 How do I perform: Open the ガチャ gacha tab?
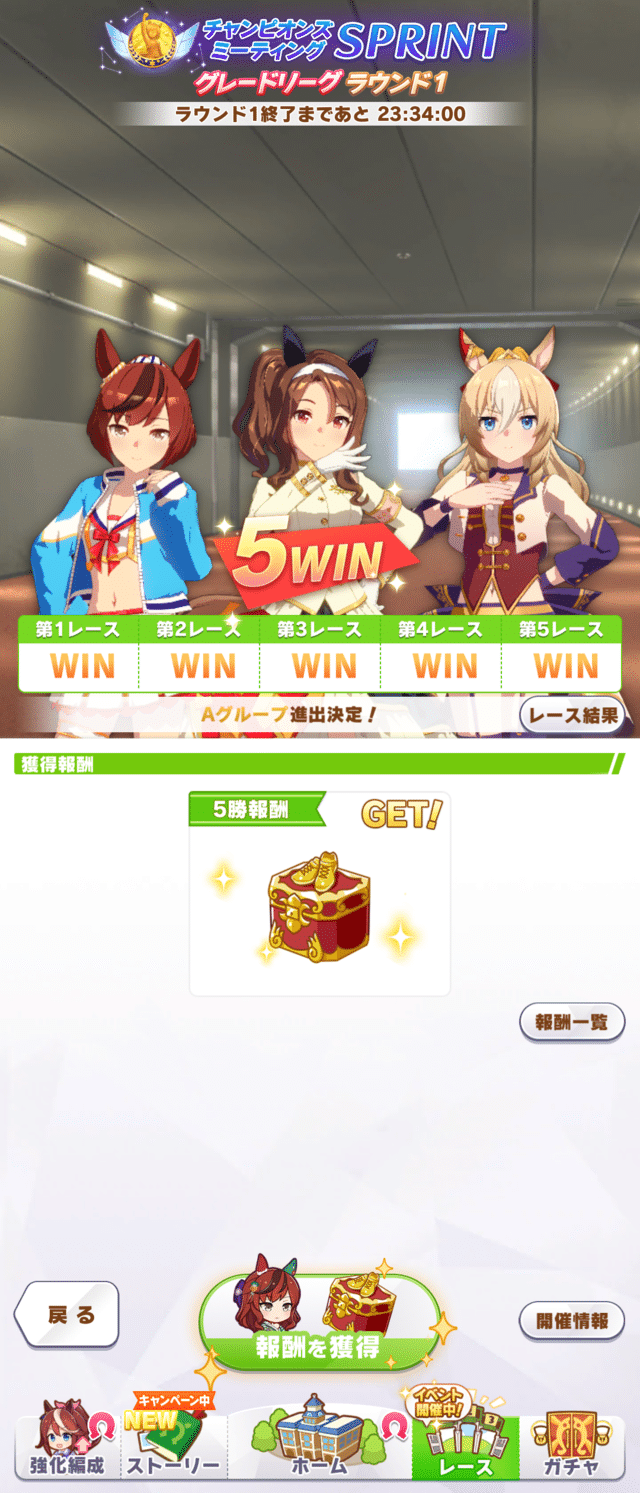pos(574,1445)
